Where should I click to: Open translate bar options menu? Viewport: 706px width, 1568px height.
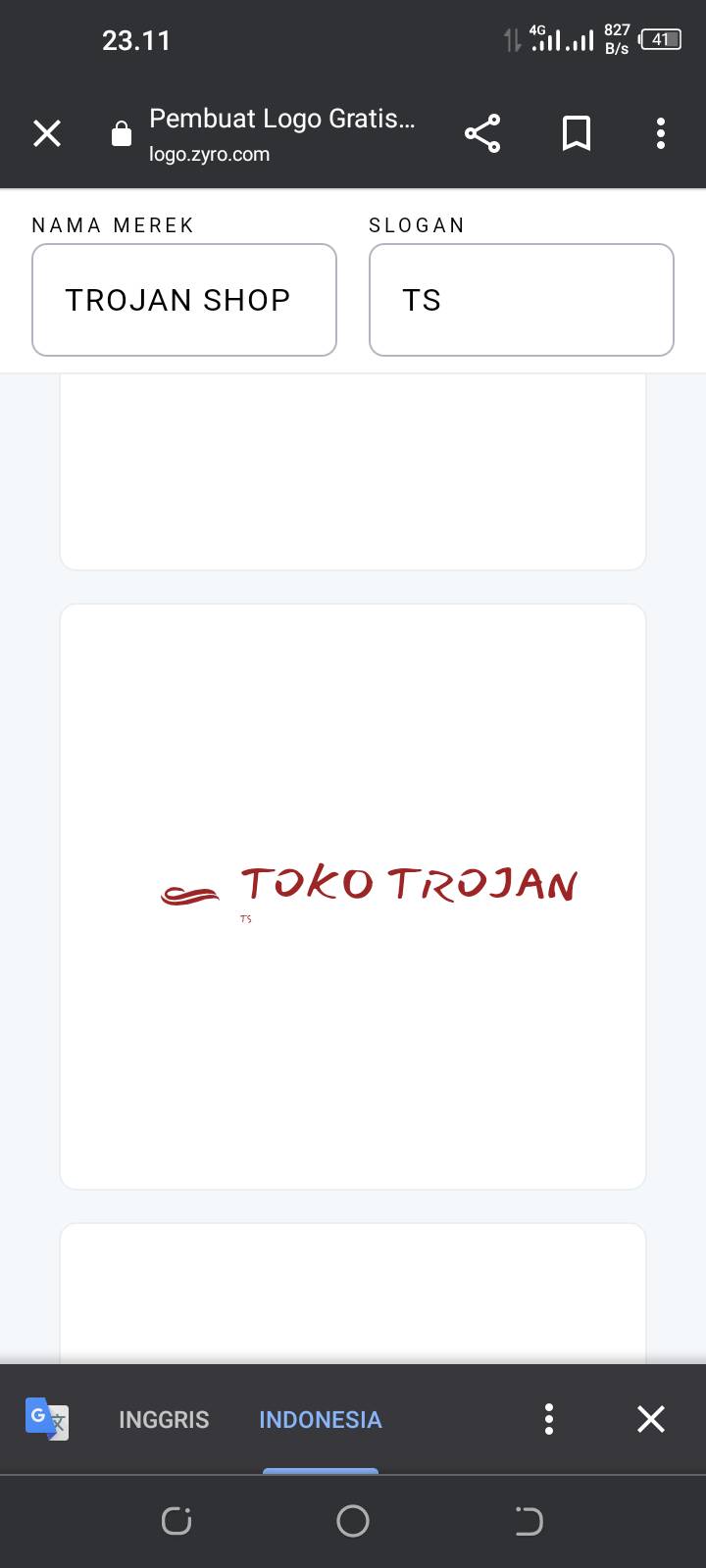click(x=549, y=1419)
